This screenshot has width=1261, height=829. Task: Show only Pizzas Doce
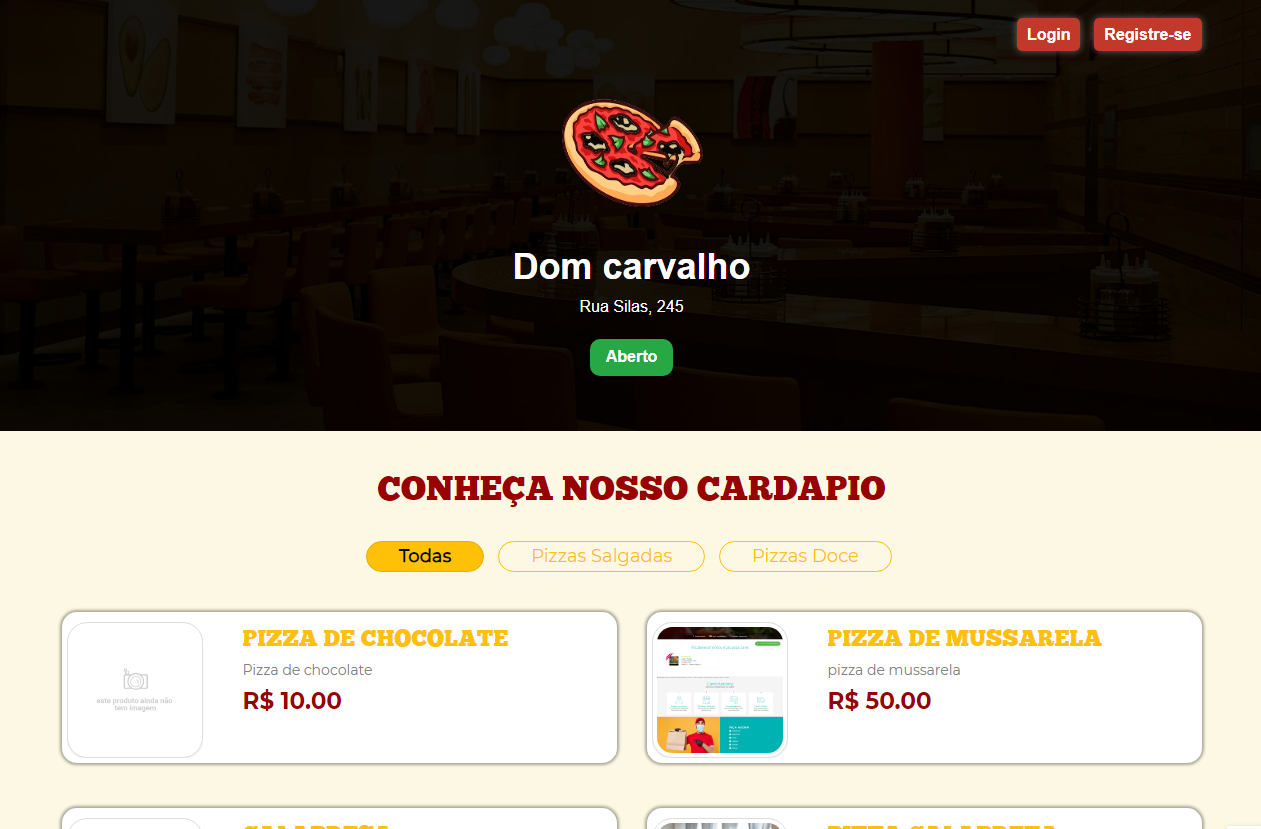(805, 556)
